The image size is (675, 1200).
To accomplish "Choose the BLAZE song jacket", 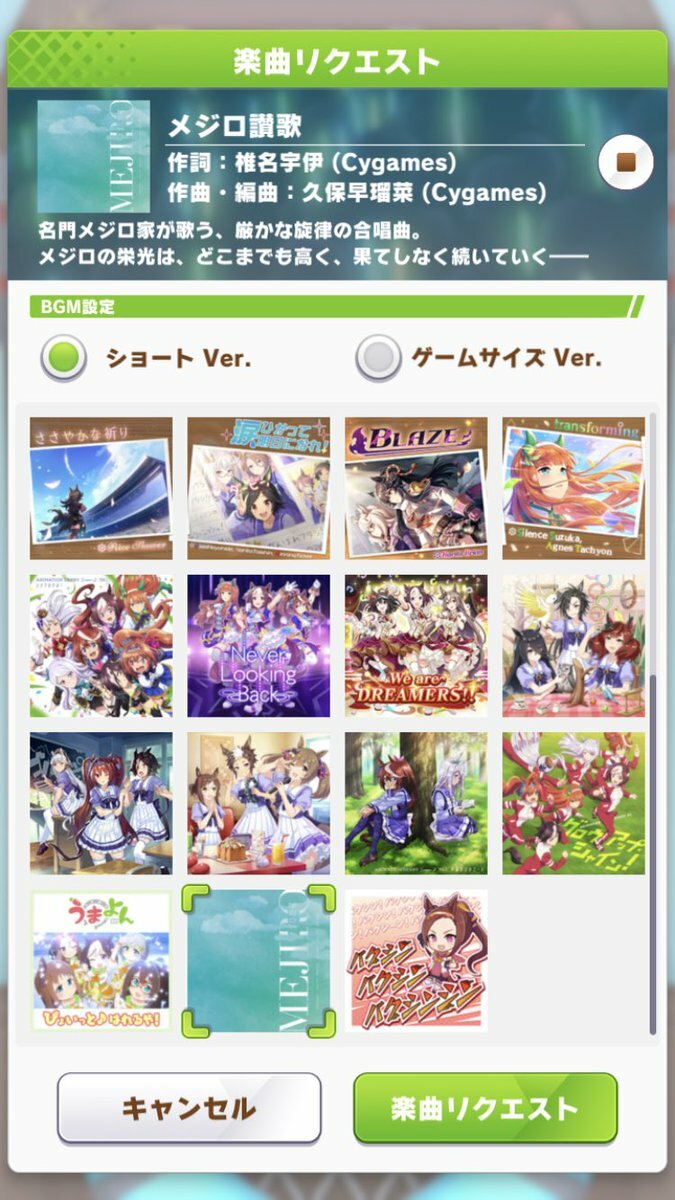I will click(416, 488).
